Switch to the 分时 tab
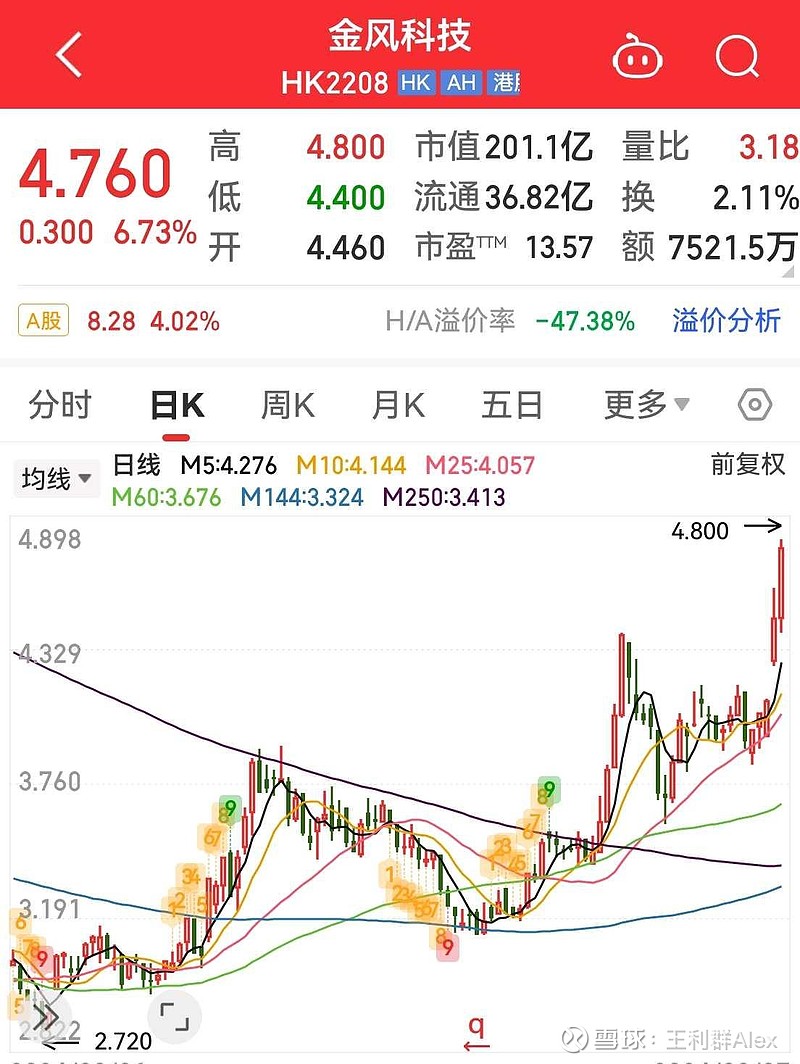 (62, 405)
